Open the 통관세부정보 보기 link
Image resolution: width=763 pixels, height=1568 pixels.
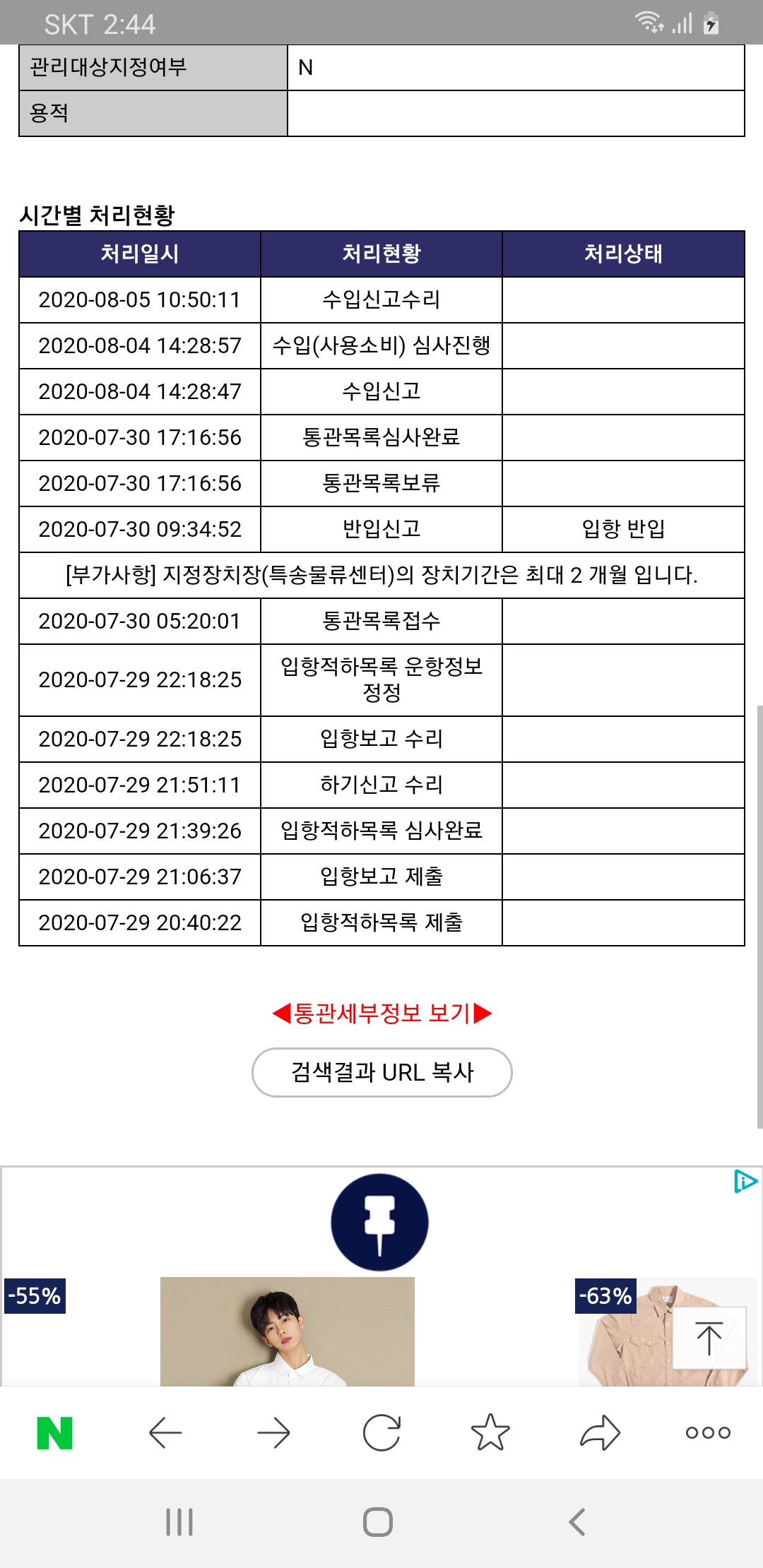click(381, 1013)
